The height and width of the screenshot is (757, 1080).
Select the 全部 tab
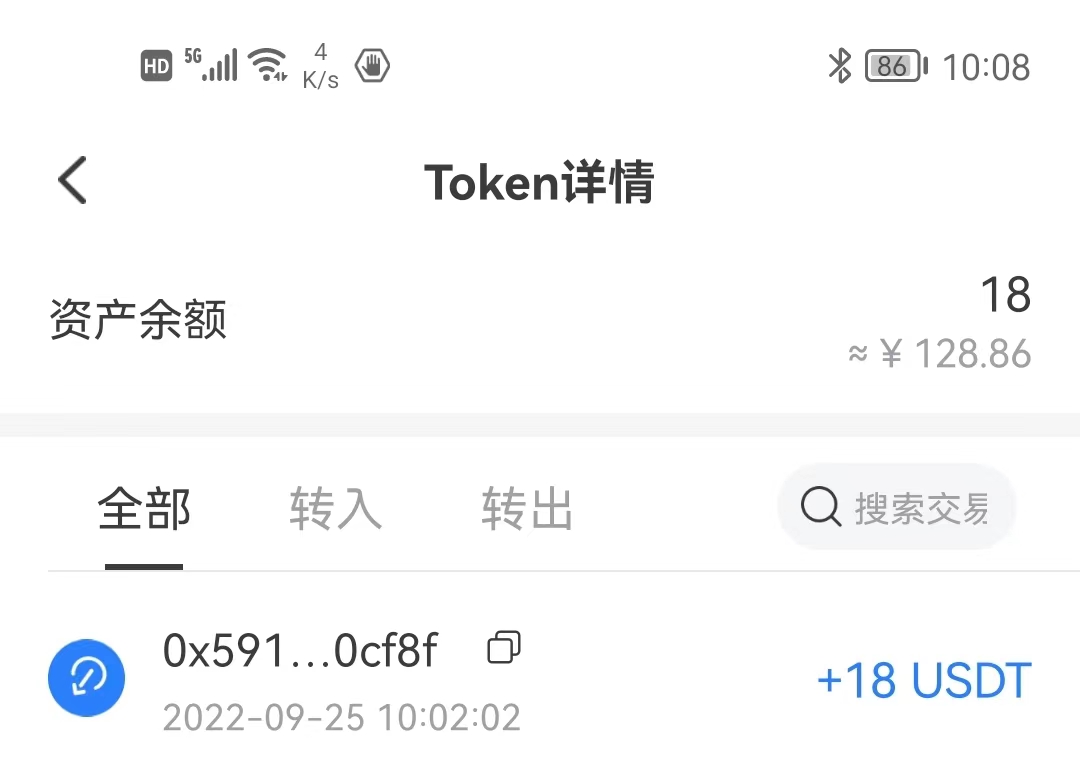pos(144,508)
